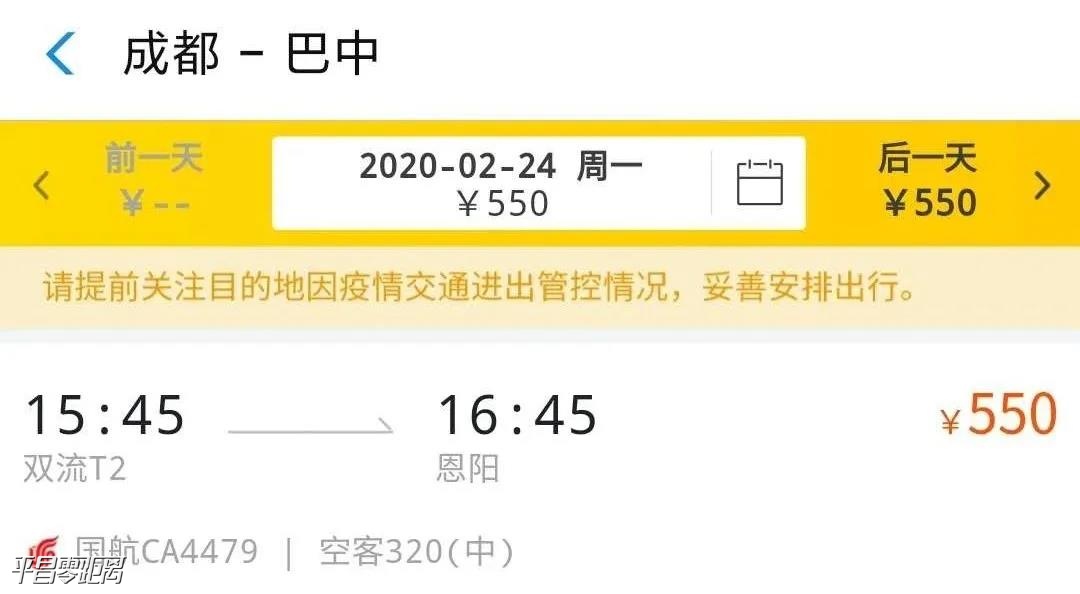Go back from 成都 - 巴中 results

(60, 54)
